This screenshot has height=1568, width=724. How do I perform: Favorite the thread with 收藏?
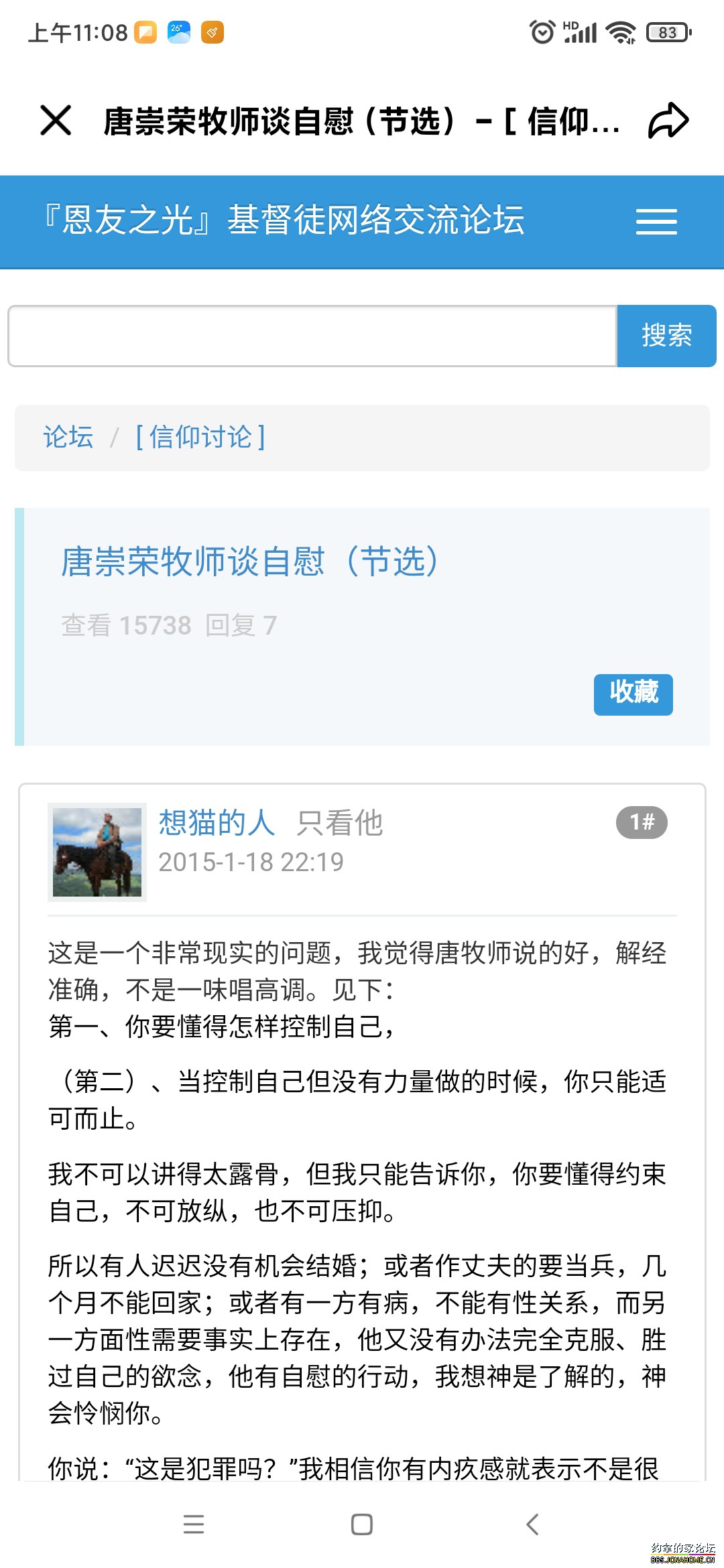point(633,694)
